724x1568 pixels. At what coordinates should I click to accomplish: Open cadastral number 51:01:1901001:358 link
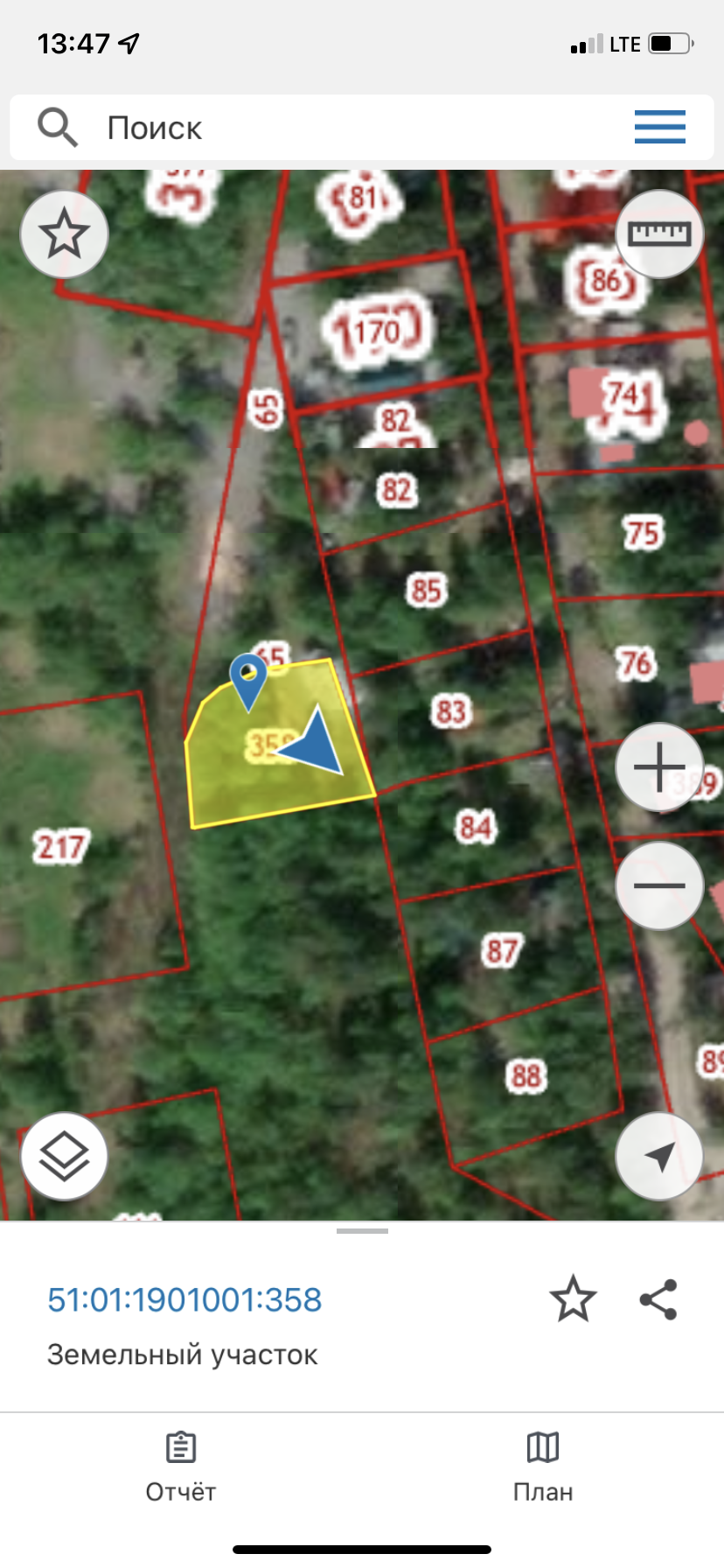pyautogui.click(x=184, y=1299)
